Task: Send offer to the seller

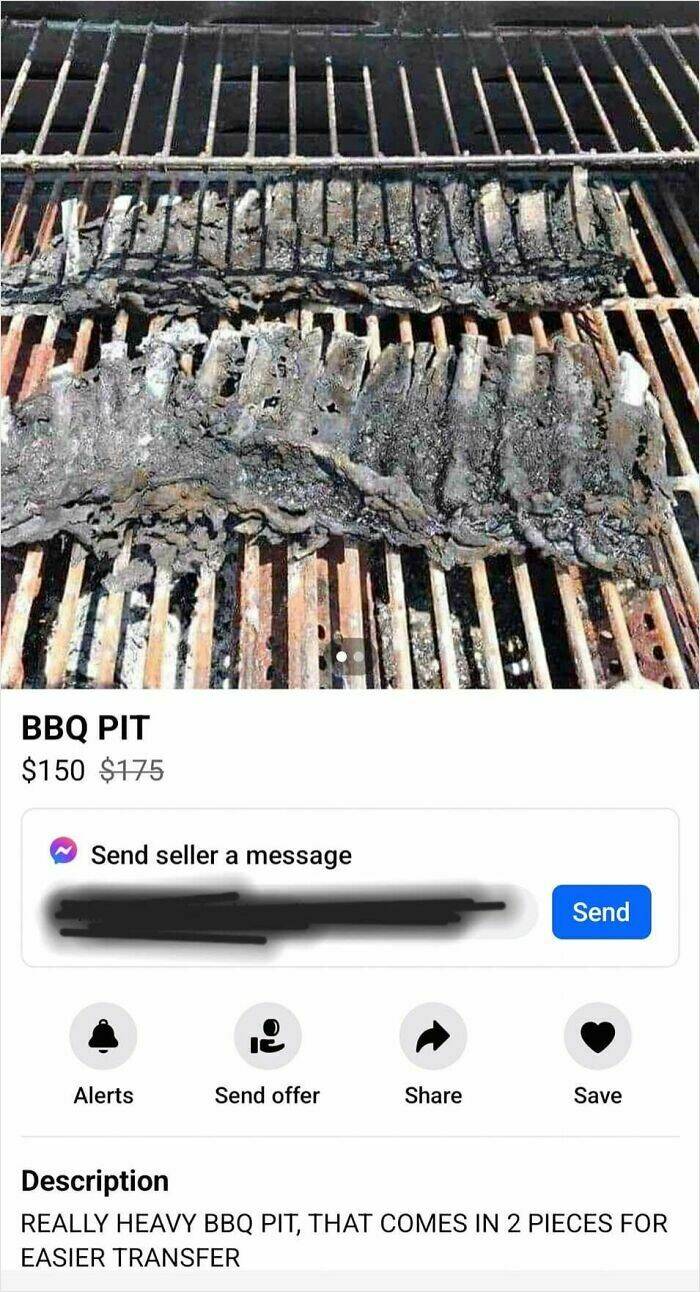Action: click(x=267, y=1037)
